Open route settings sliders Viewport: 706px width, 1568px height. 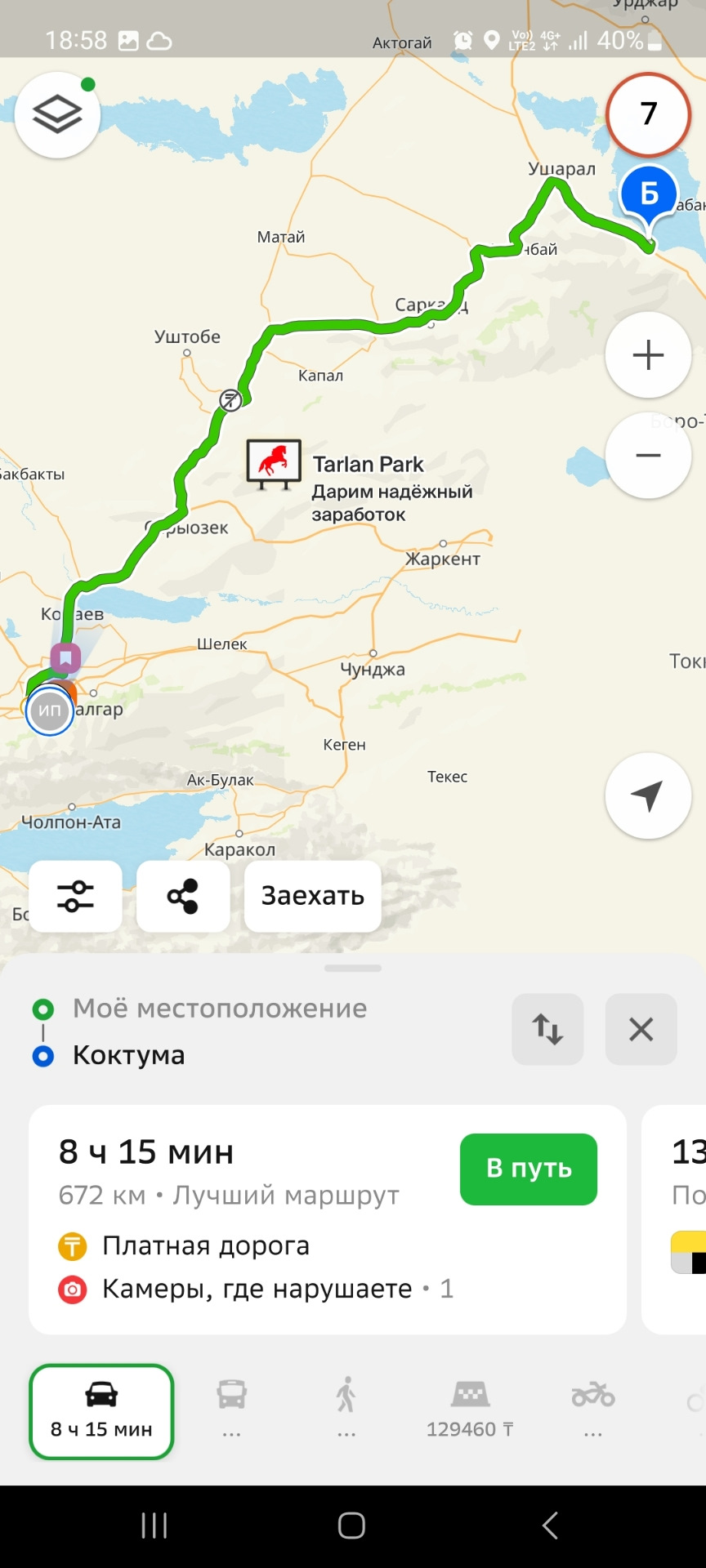point(75,896)
